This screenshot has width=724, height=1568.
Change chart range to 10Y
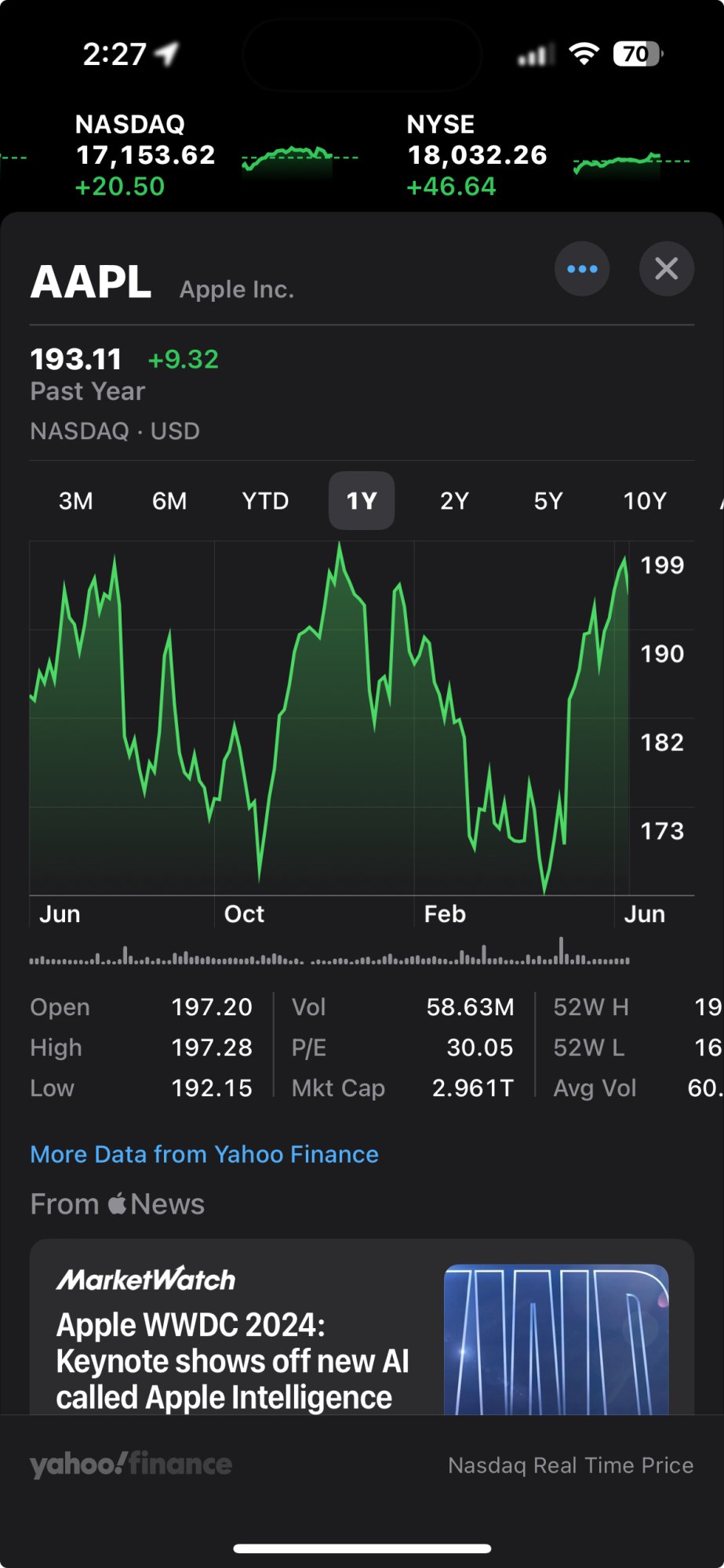644,501
